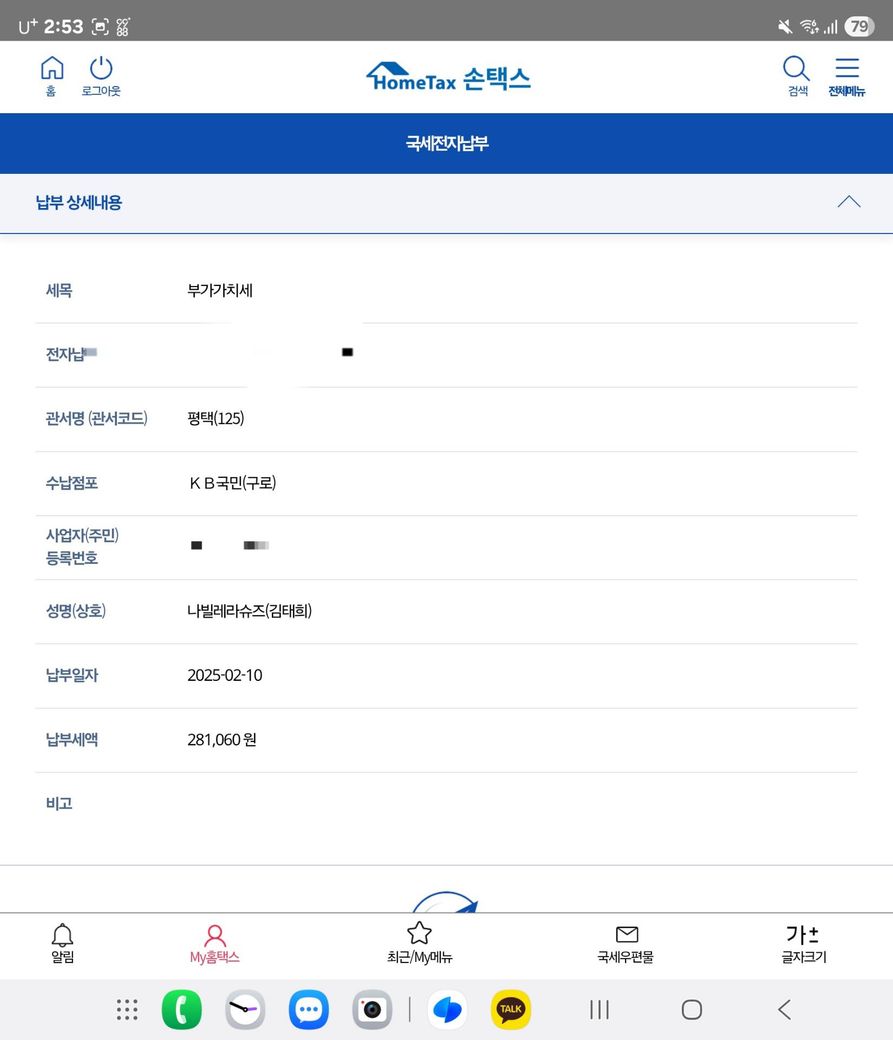893x1040 pixels.
Task: Open the 알림 notifications tab
Action: pos(62,943)
